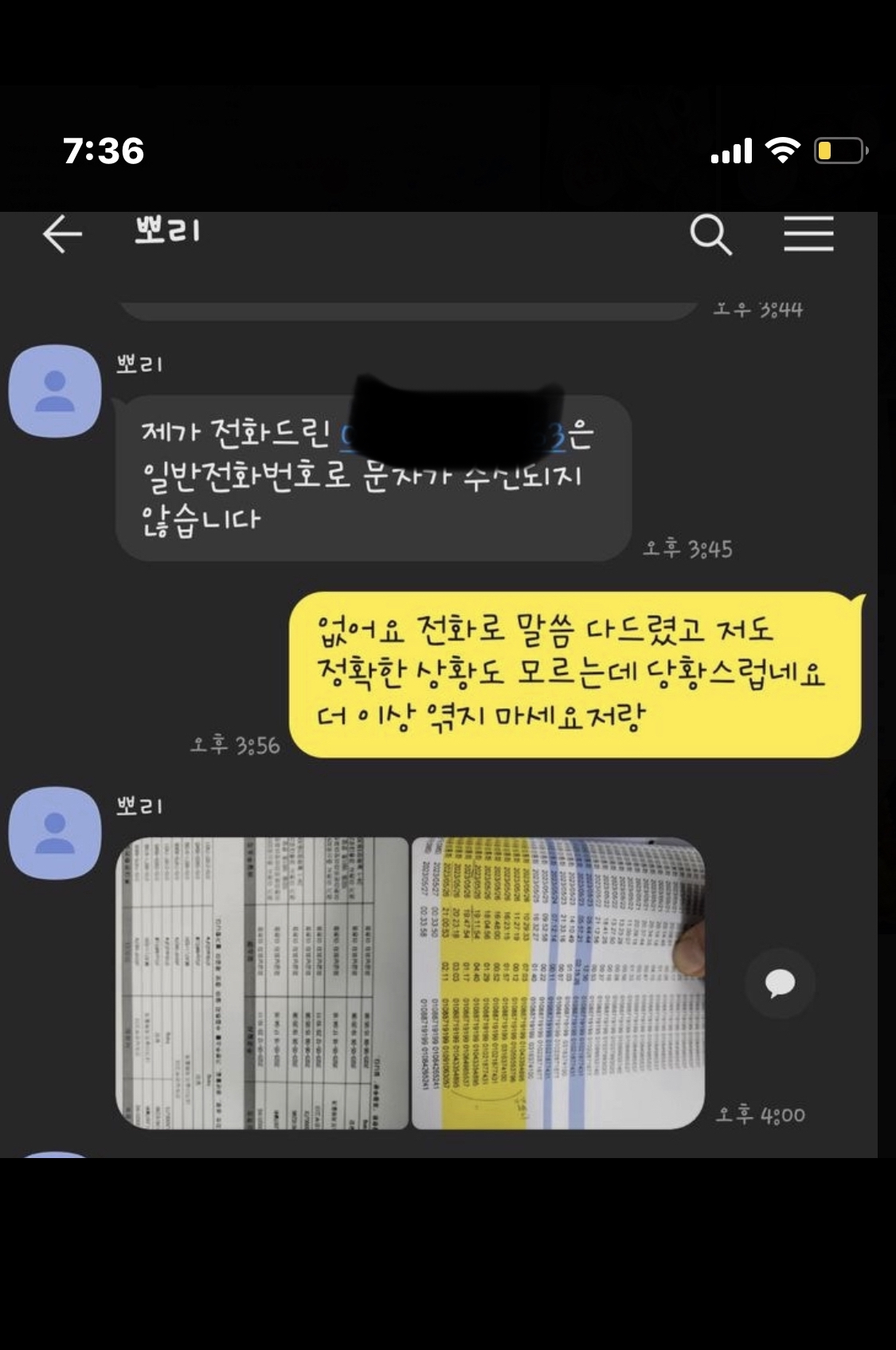Open the left document photo

[x=262, y=983]
